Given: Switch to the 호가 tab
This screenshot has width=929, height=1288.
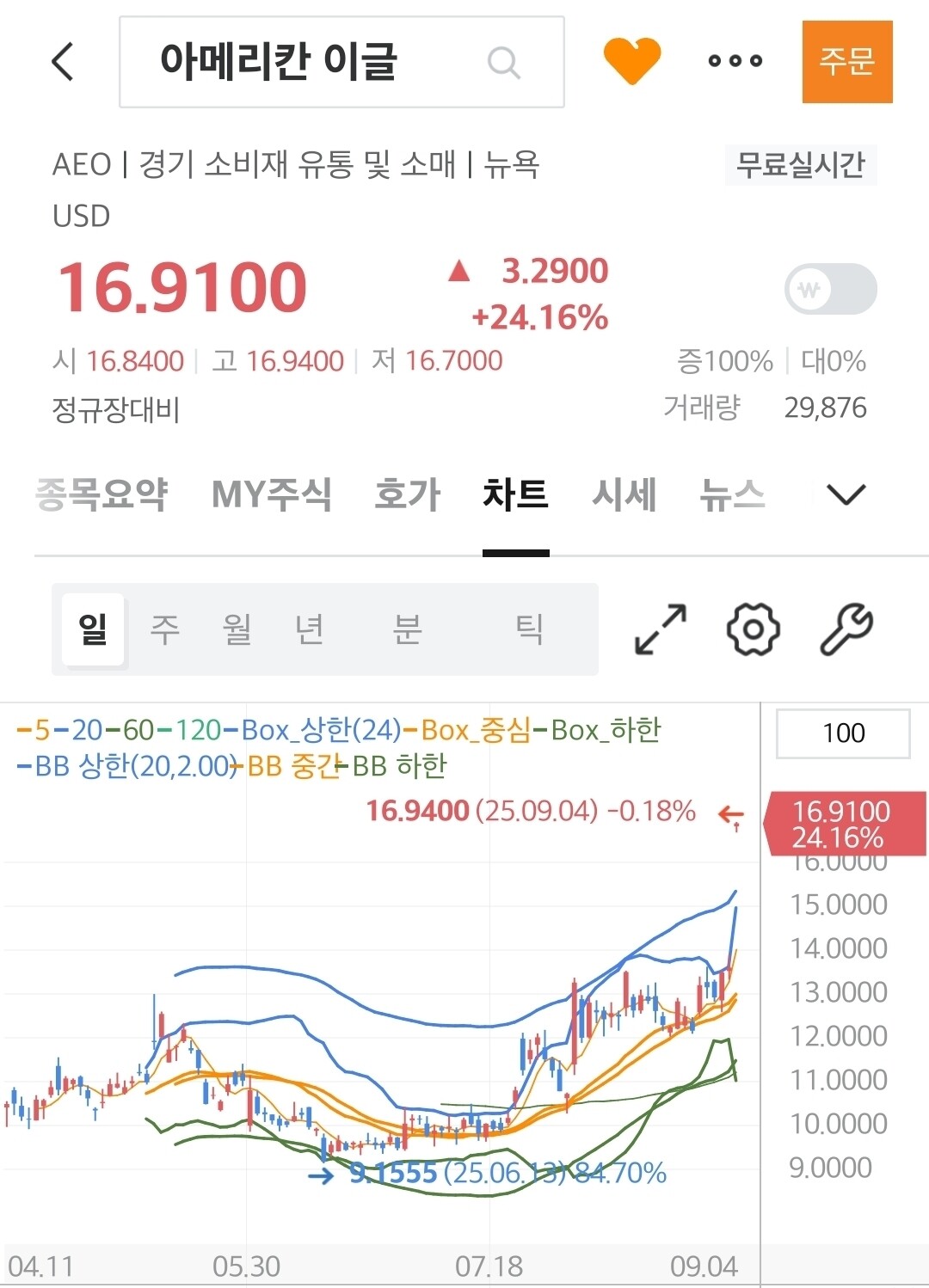Looking at the screenshot, I should (x=408, y=494).
